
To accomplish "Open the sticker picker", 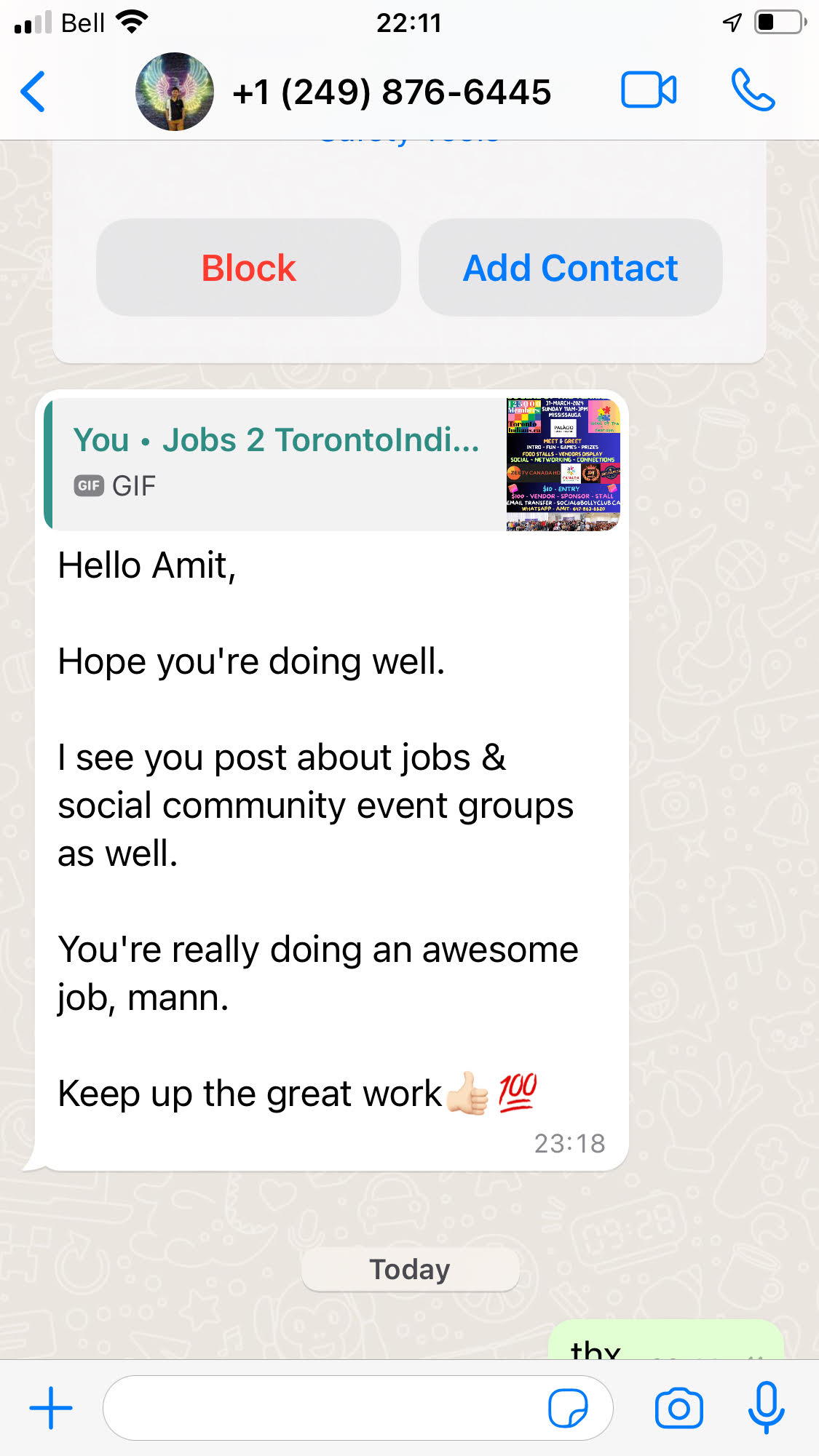I will (x=568, y=1409).
